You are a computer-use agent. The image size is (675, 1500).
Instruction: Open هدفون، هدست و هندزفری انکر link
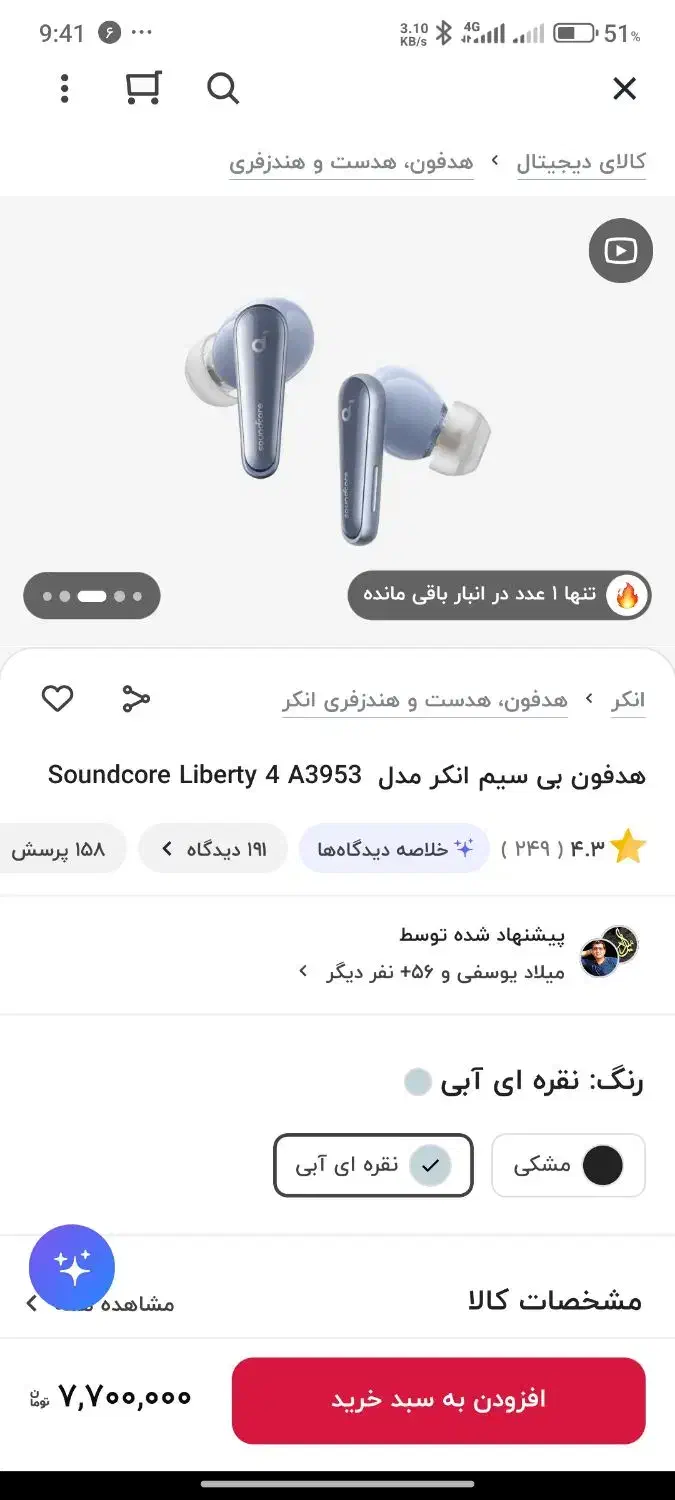(x=425, y=700)
